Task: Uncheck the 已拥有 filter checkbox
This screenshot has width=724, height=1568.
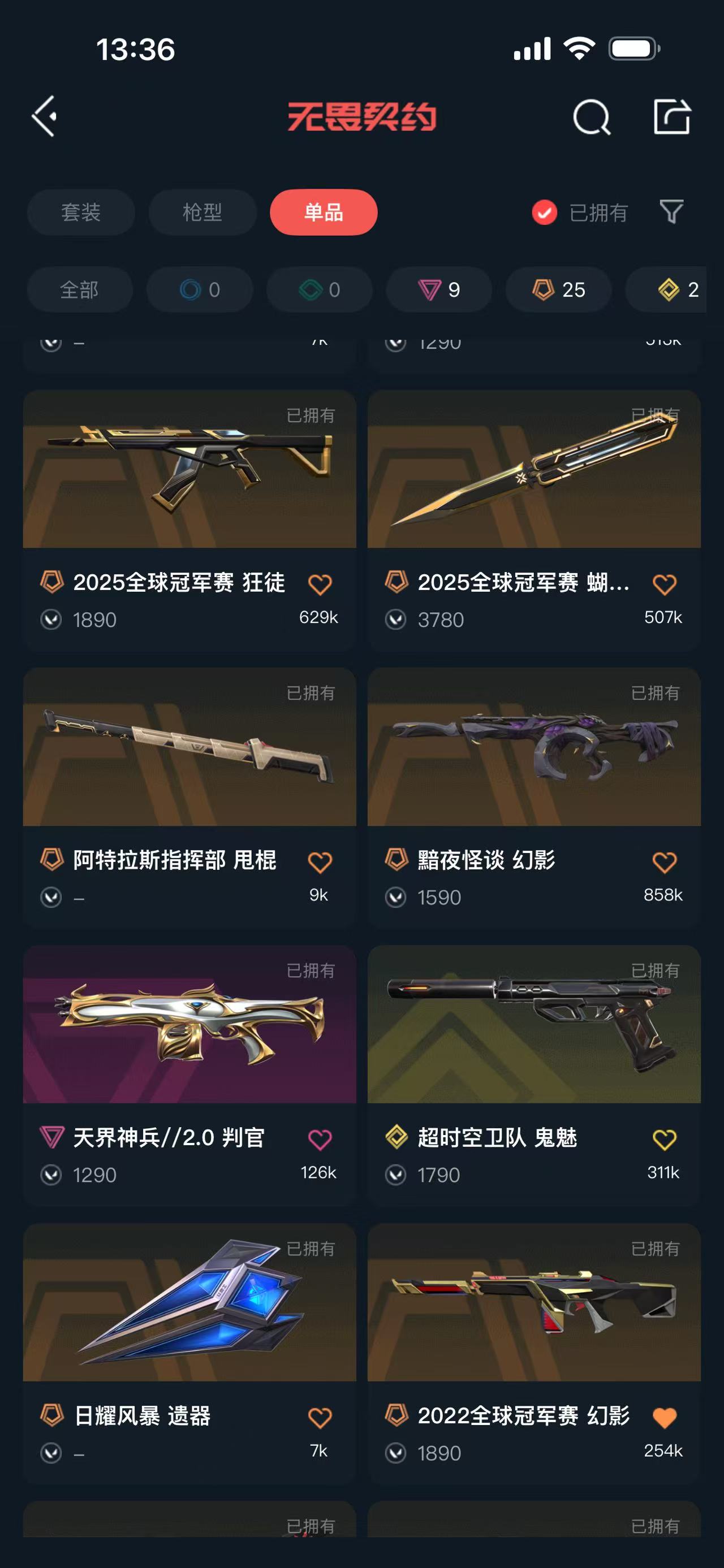Action: [544, 213]
